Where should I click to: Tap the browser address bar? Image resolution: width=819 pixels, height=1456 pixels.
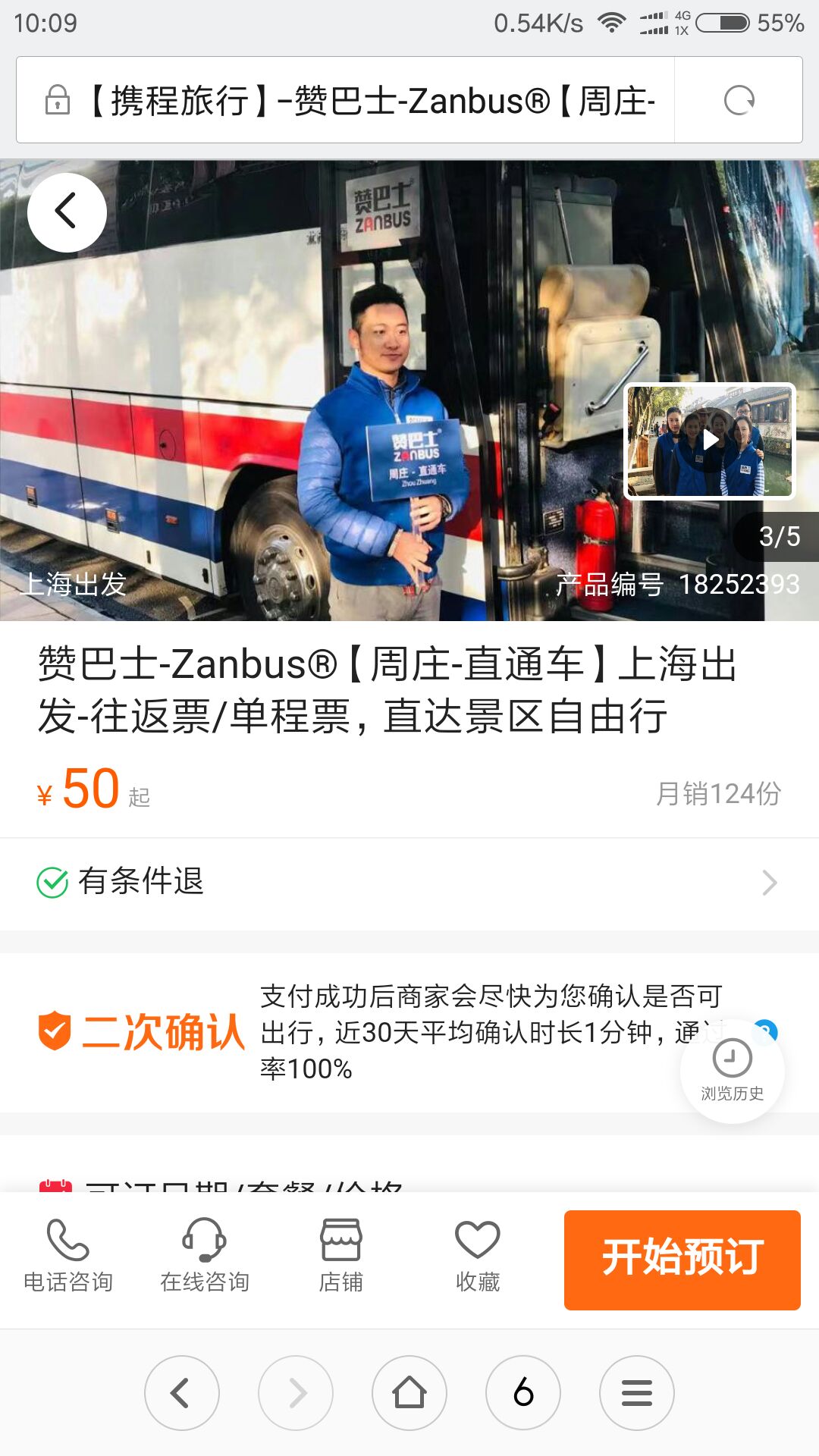pyautogui.click(x=372, y=100)
